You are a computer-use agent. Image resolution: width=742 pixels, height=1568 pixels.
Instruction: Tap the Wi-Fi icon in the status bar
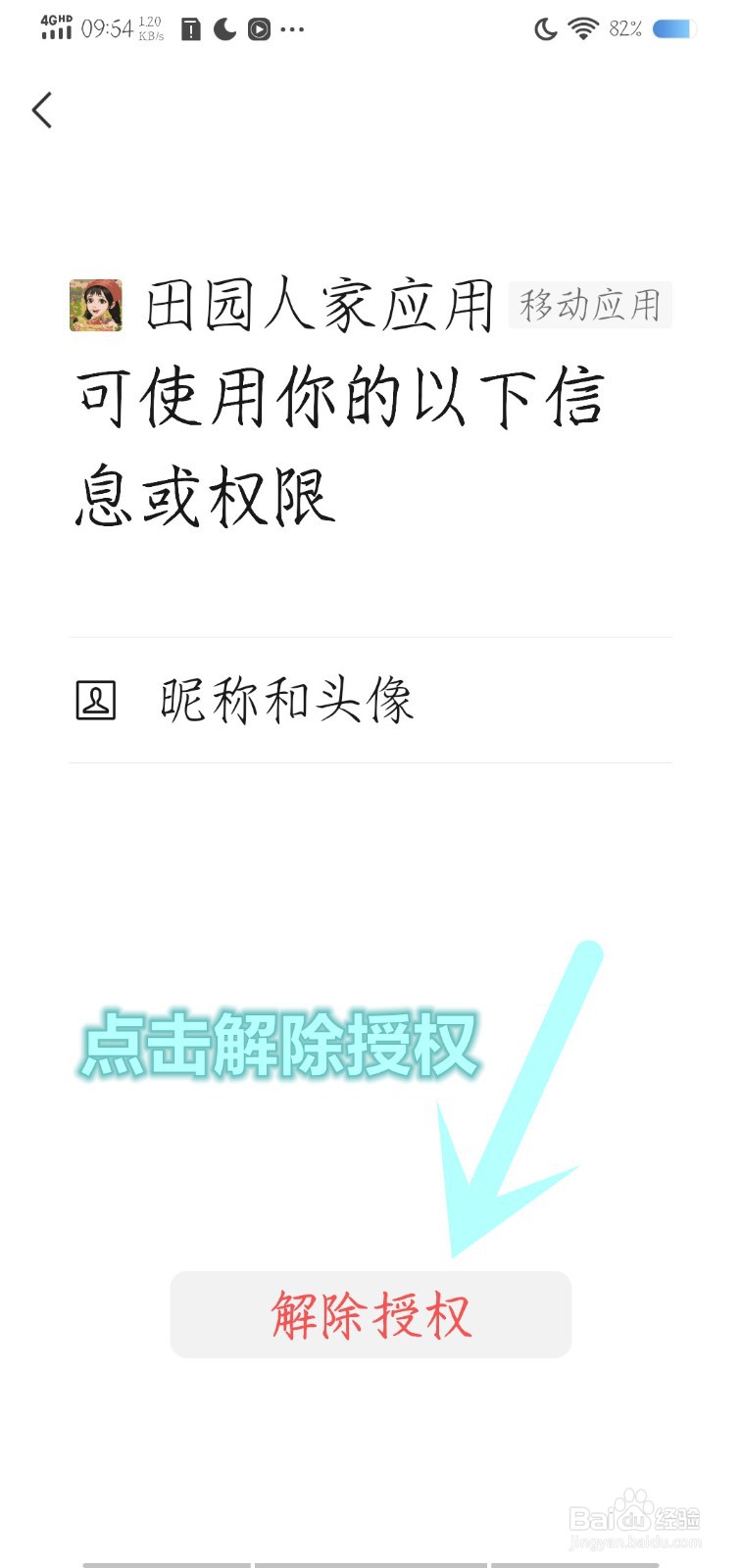coord(580,28)
